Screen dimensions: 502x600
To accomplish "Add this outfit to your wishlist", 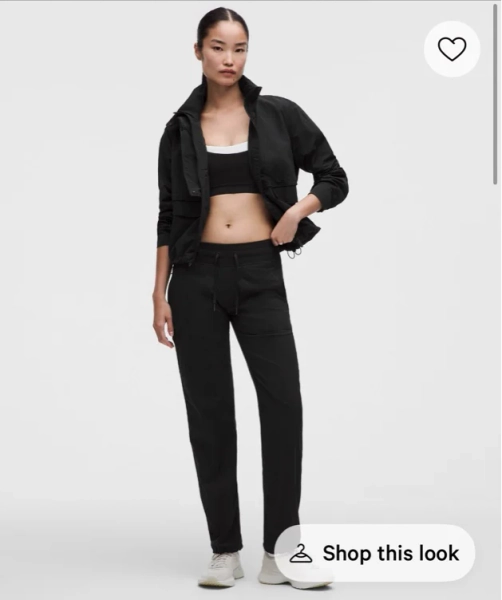I will pyautogui.click(x=452, y=49).
